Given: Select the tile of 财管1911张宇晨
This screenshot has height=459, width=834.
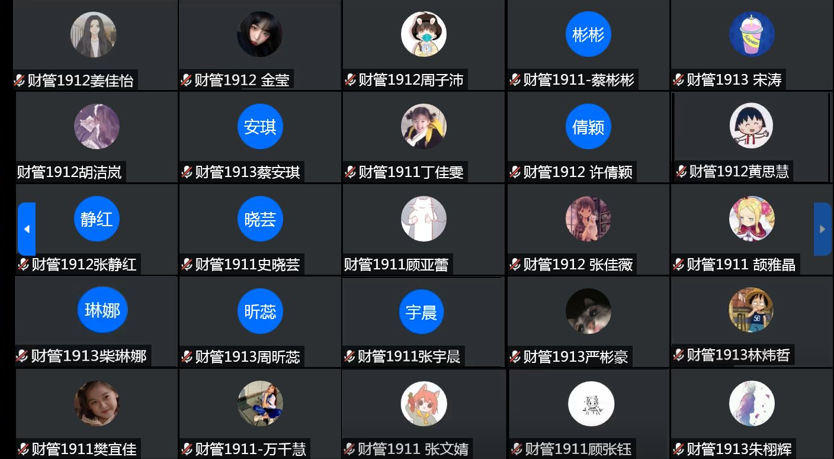Looking at the screenshot, I should [x=423, y=320].
